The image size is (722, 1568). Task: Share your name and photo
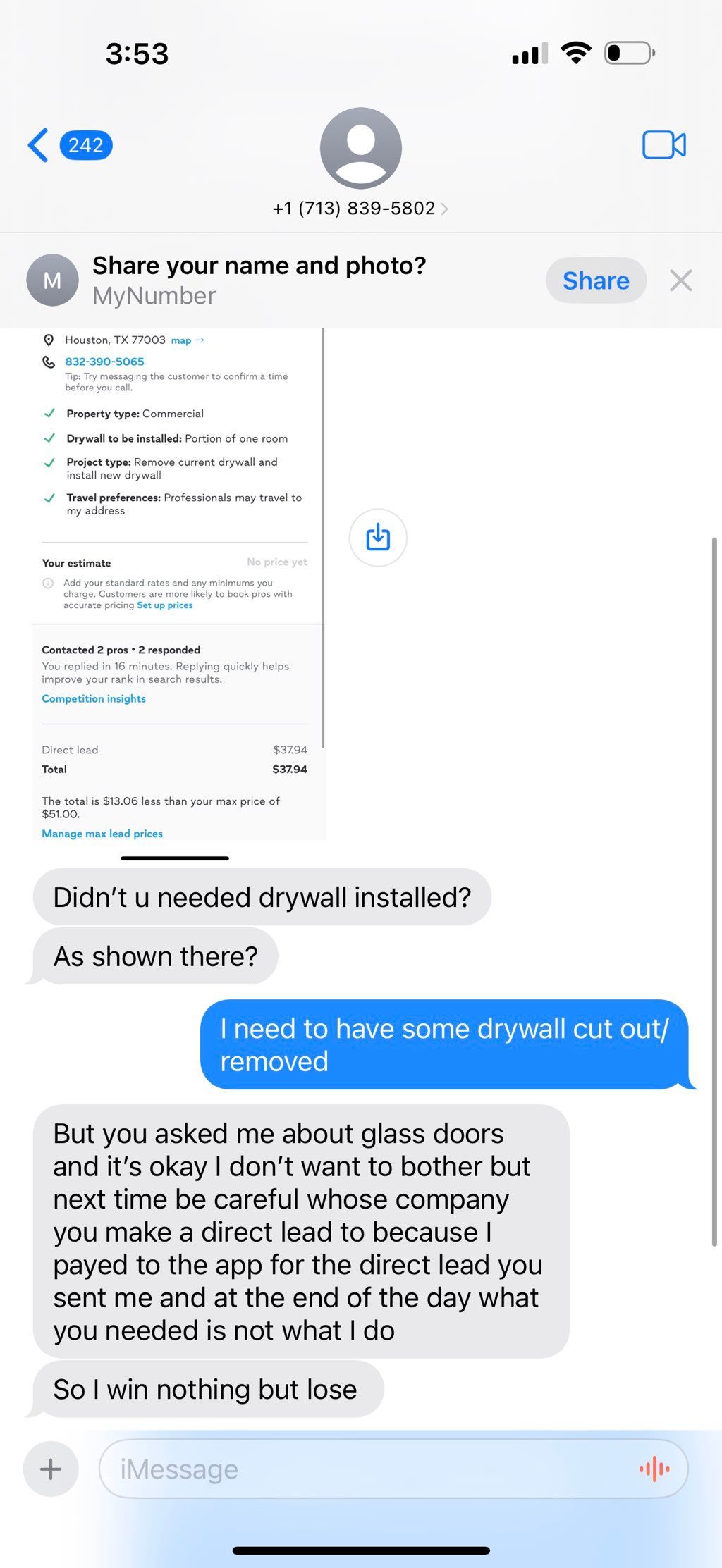point(596,280)
